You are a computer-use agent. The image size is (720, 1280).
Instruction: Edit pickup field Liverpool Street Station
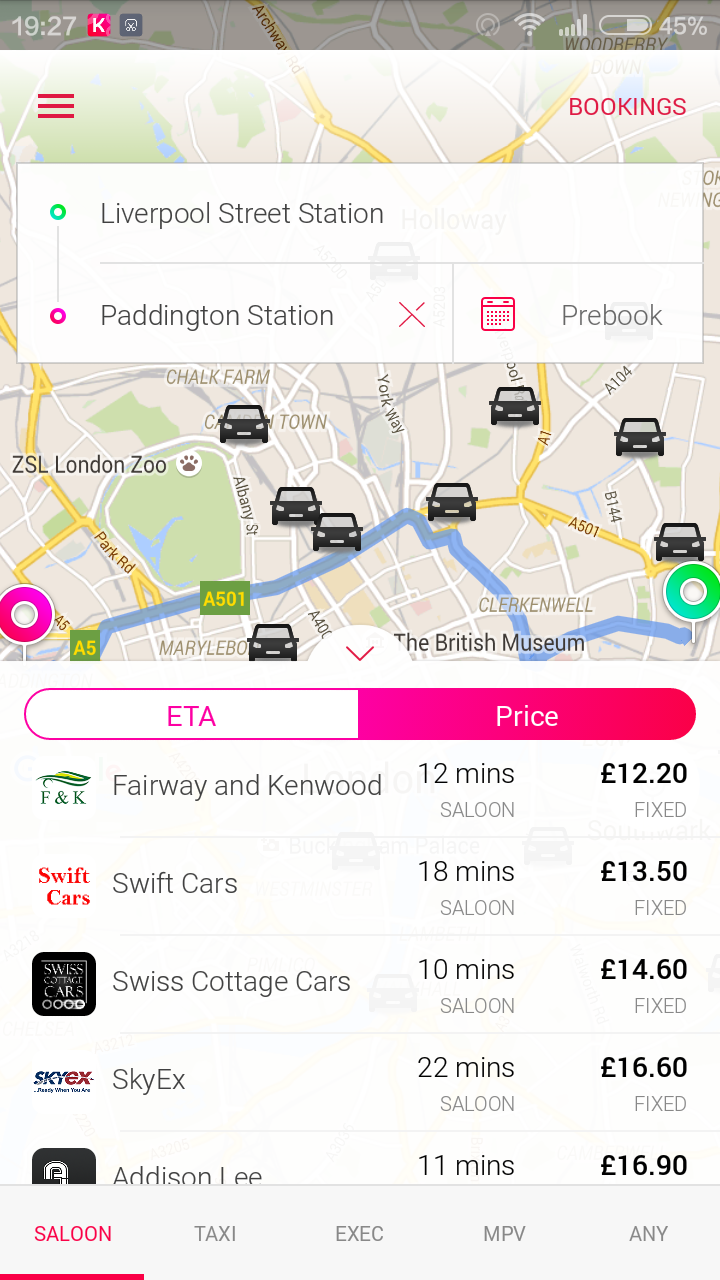click(360, 213)
